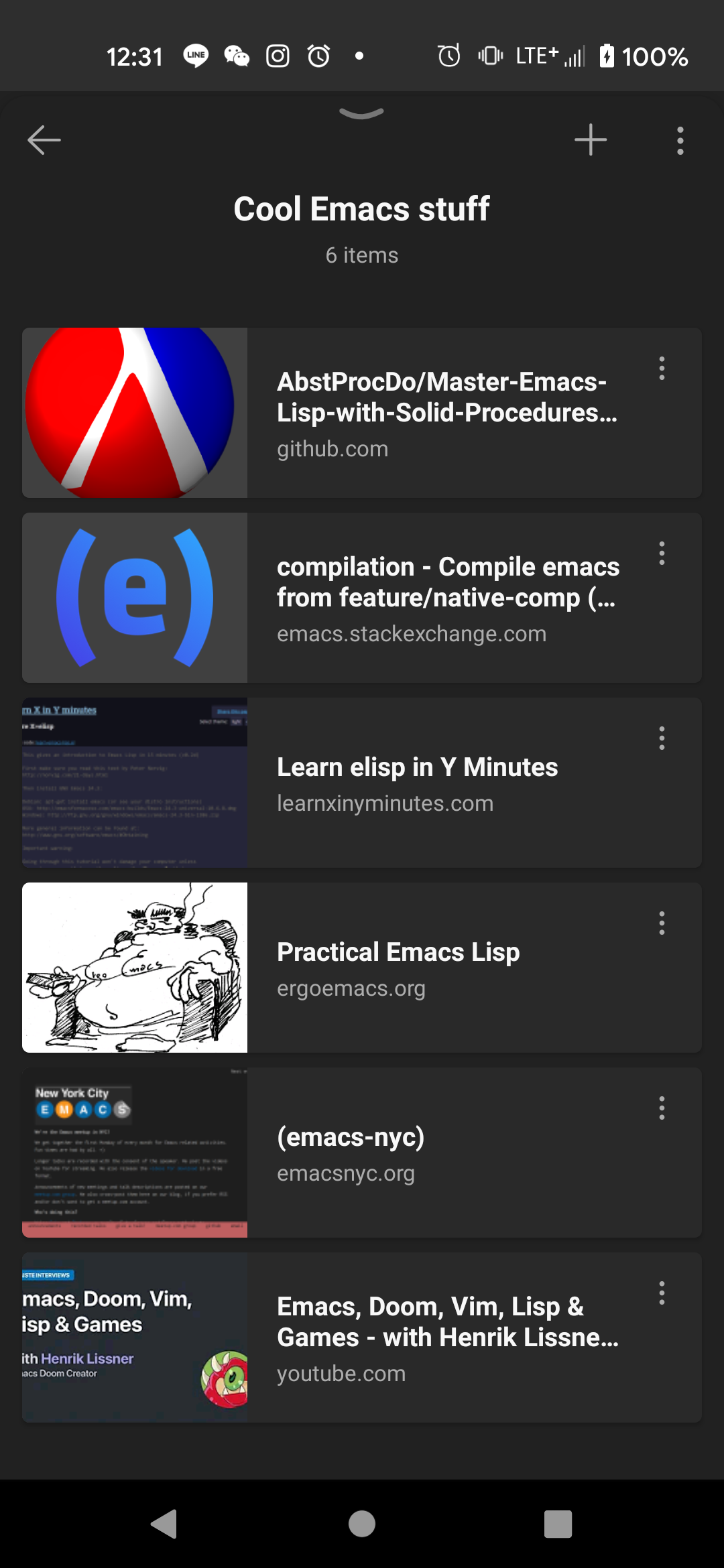Open options for AbstProcDo github item
This screenshot has width=724, height=1568.
(662, 369)
